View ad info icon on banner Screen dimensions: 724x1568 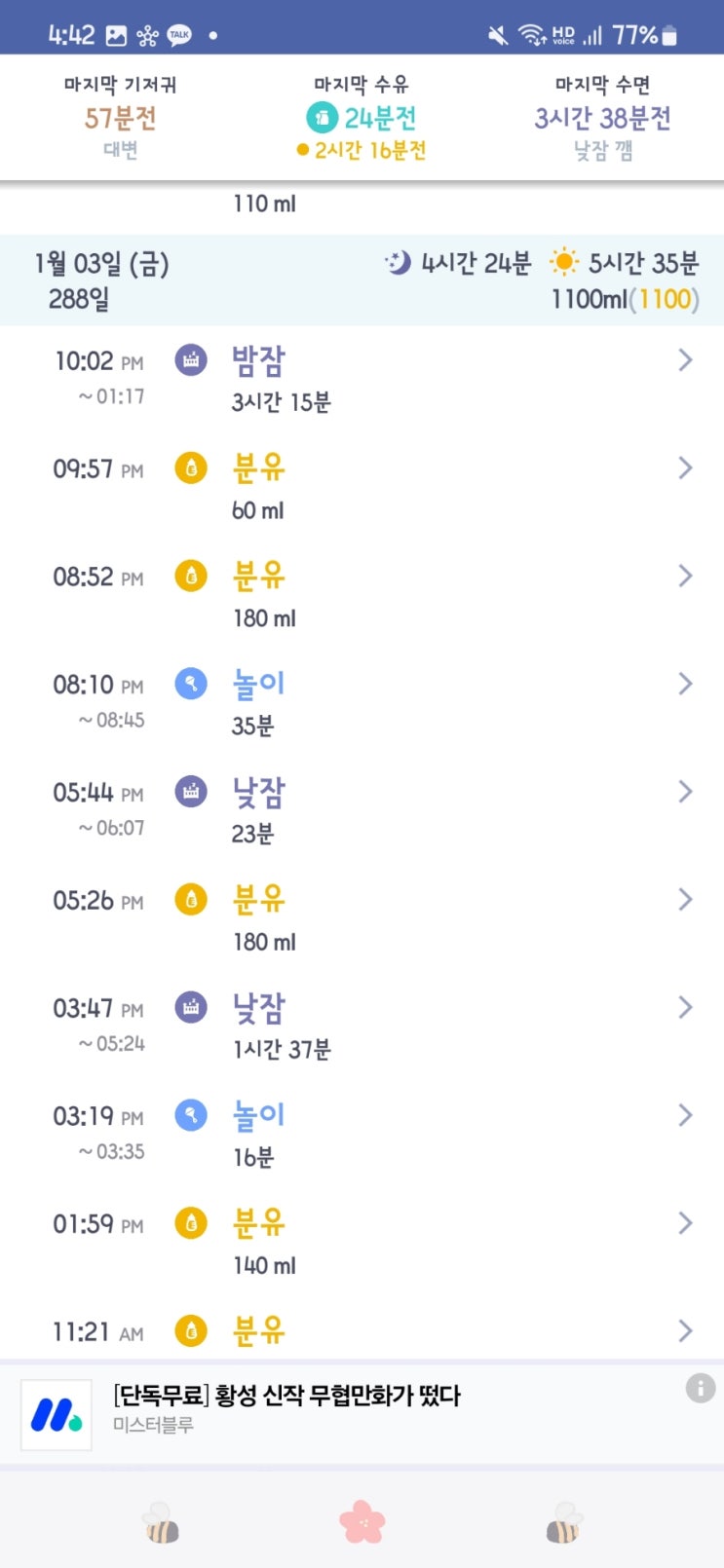[x=700, y=1388]
